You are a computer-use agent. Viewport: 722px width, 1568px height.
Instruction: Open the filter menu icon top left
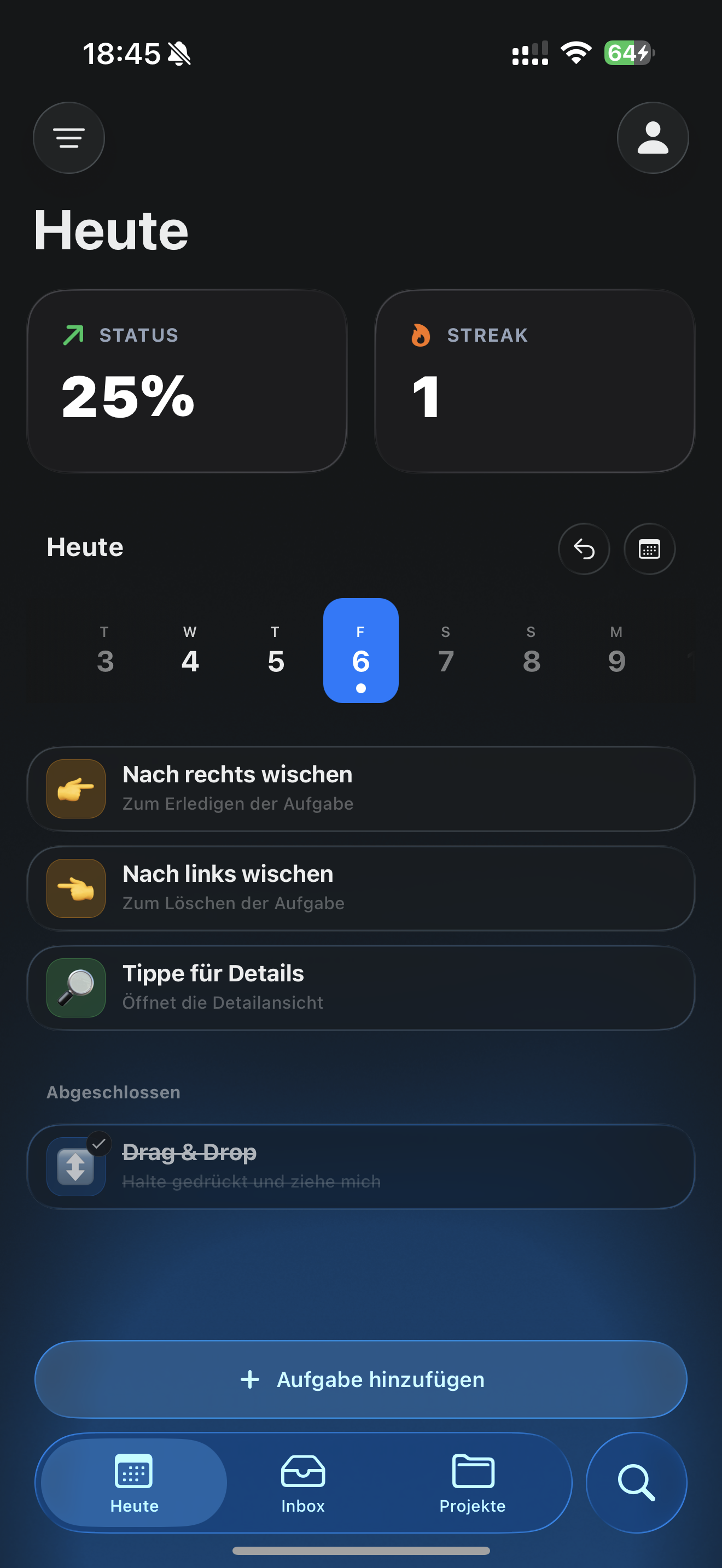(69, 138)
